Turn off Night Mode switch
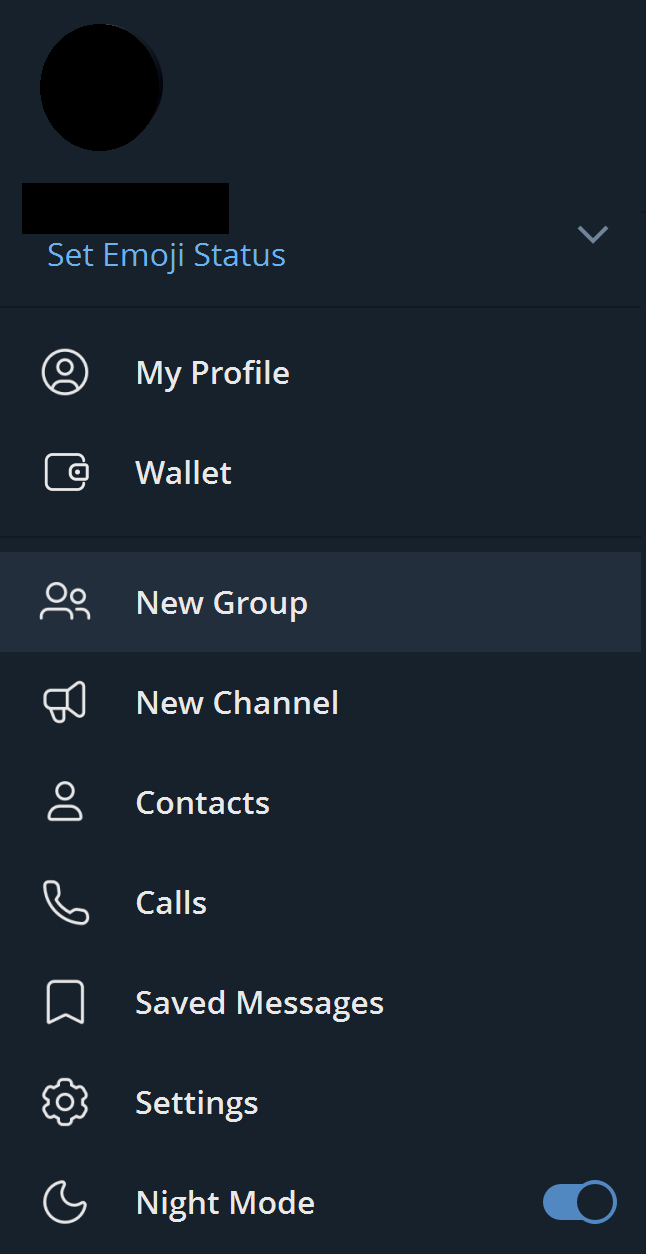Screen dimensions: 646x1254 [579, 1202]
